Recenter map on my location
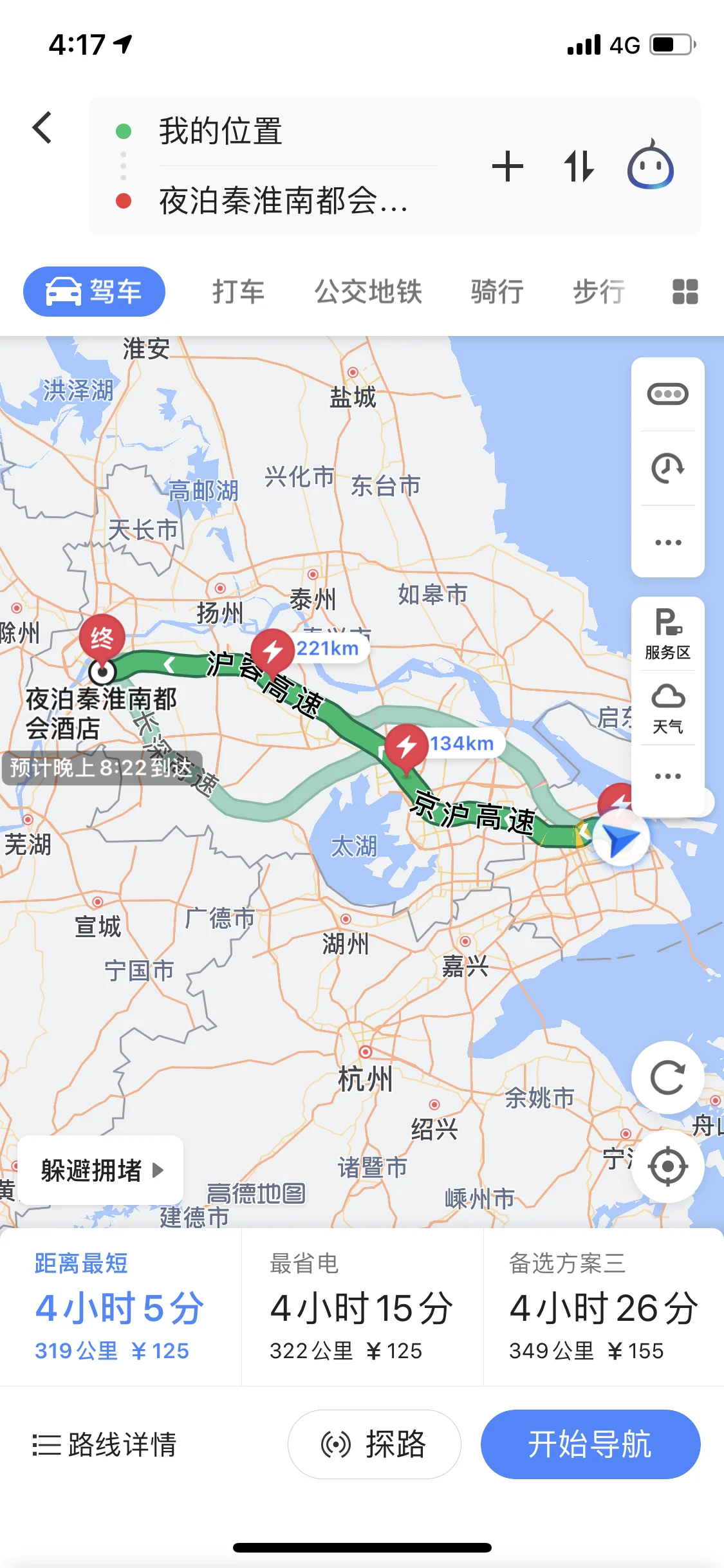Image resolution: width=724 pixels, height=1568 pixels. click(667, 1166)
